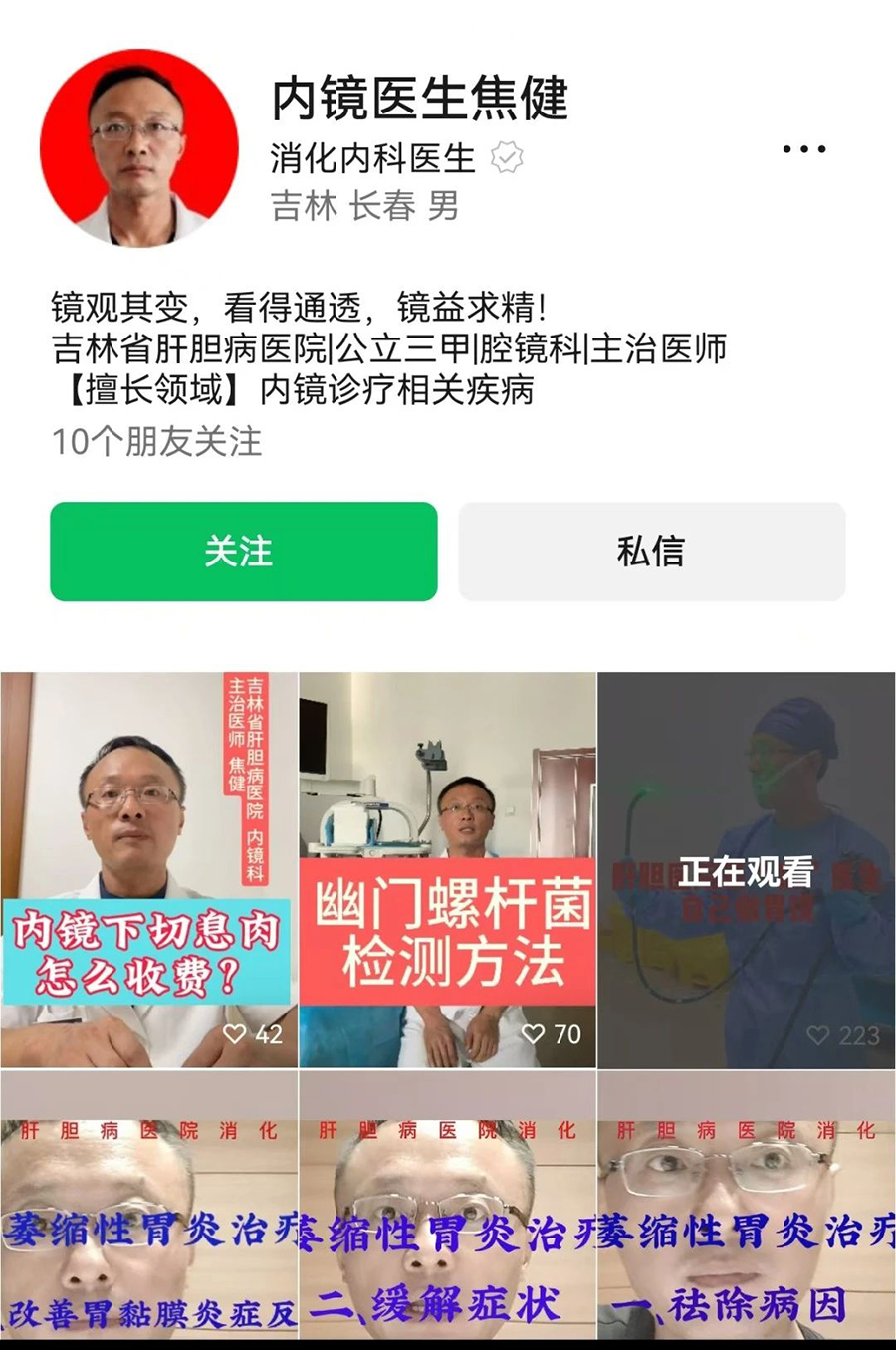Image resolution: width=896 pixels, height=1350 pixels.
Task: Open the doctor's profile avatar
Action: [139, 147]
